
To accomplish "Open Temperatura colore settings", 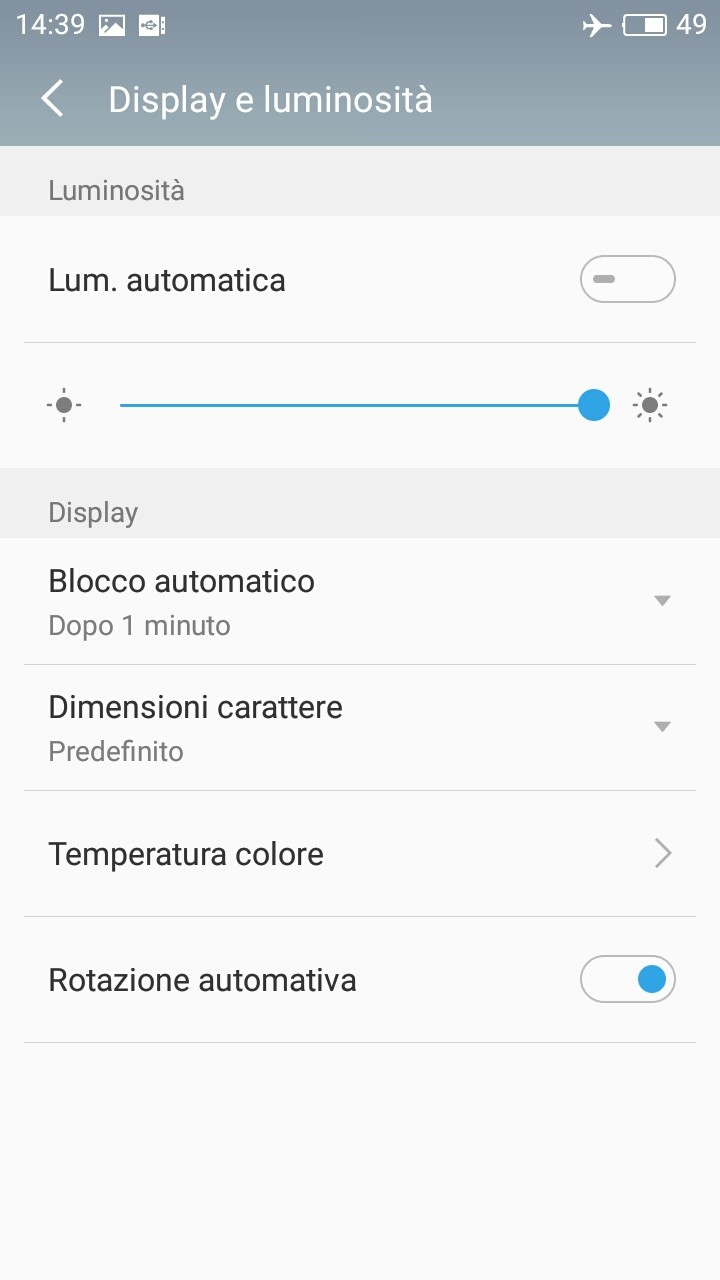I will coord(360,854).
